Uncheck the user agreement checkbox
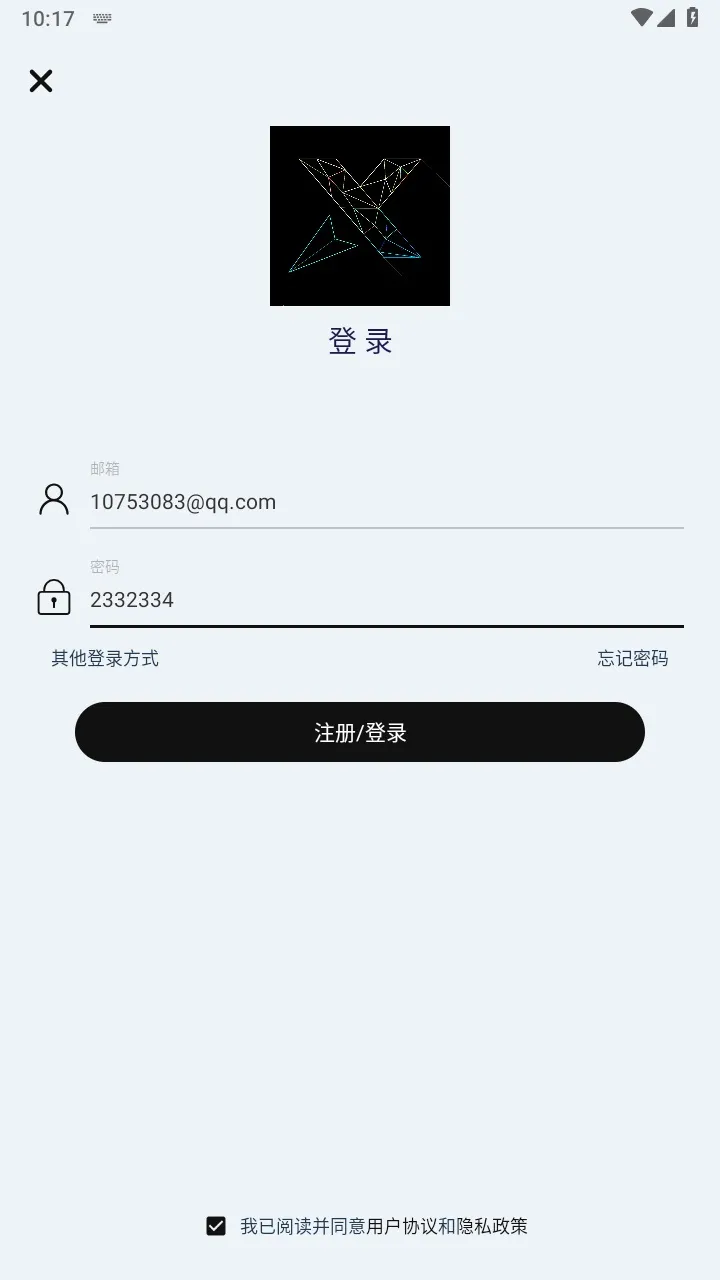 click(x=216, y=1226)
